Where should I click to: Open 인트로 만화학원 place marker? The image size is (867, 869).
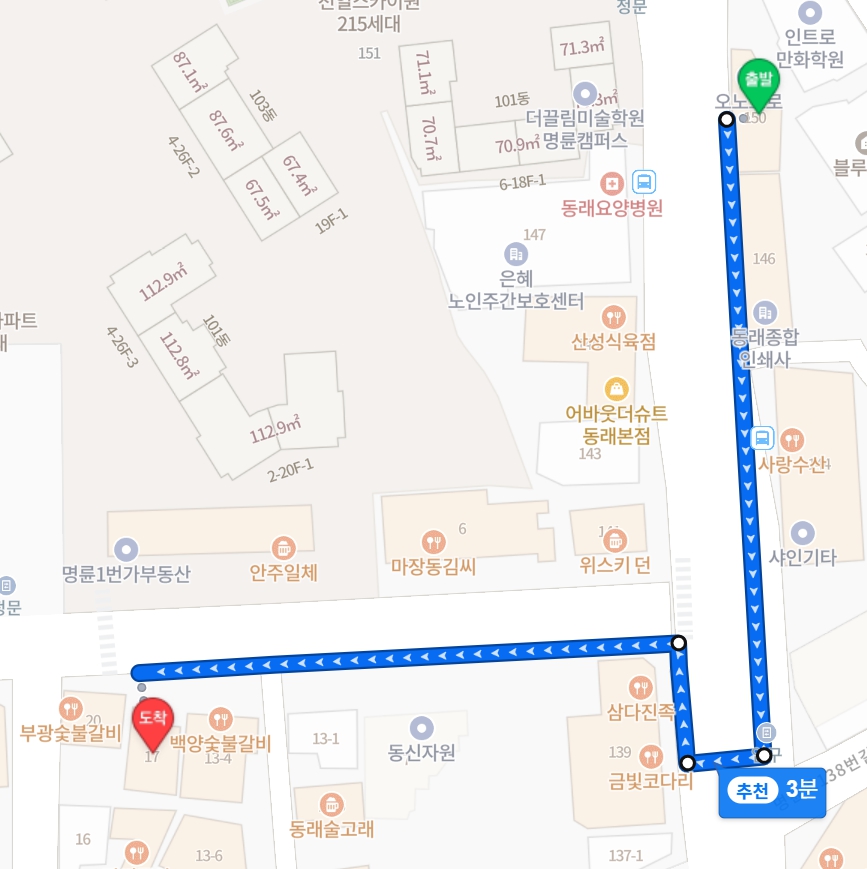pos(810,14)
